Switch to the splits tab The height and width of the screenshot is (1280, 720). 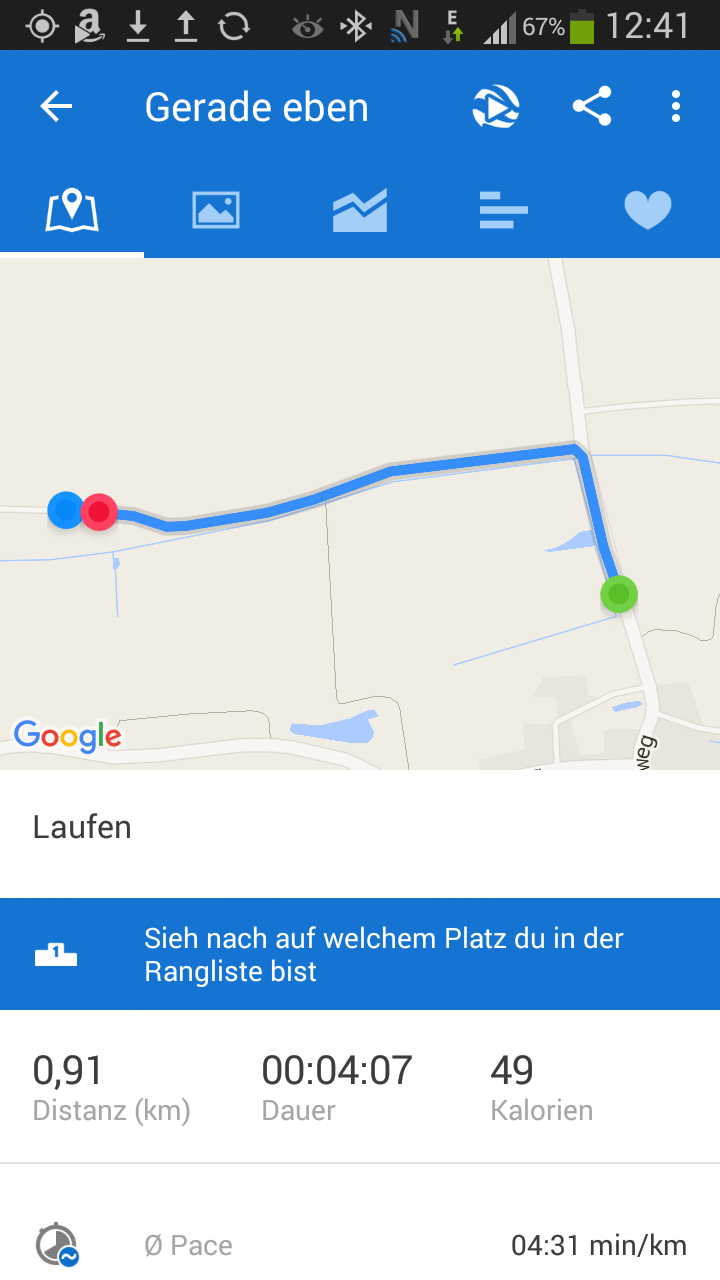pyautogui.click(x=503, y=211)
